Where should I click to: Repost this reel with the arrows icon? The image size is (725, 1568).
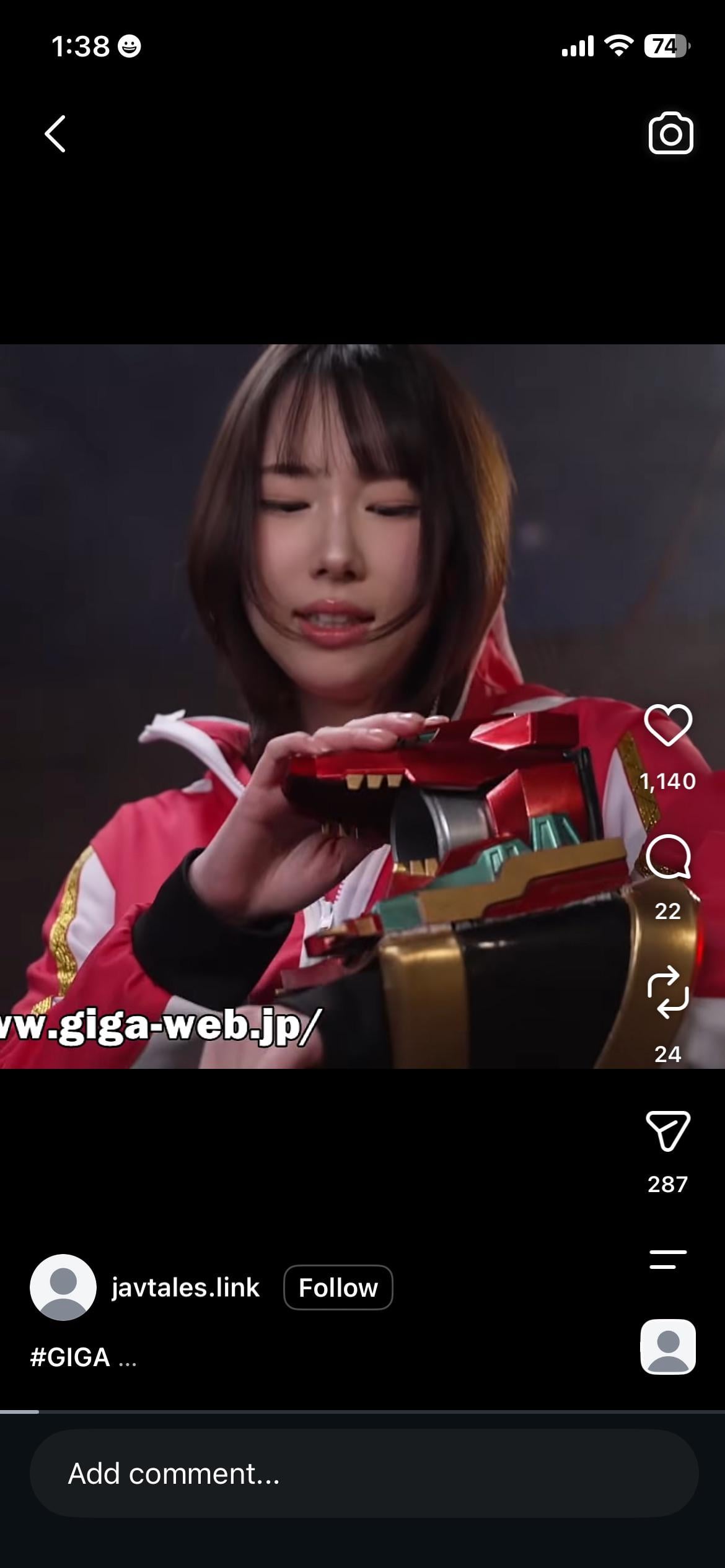(668, 992)
